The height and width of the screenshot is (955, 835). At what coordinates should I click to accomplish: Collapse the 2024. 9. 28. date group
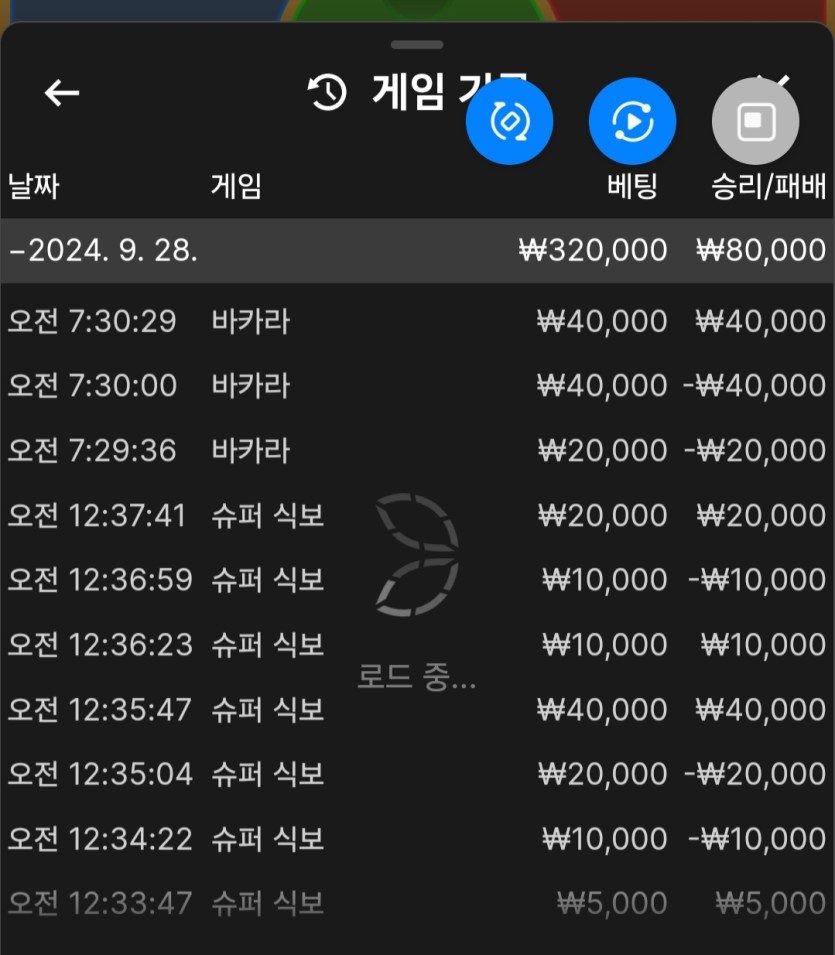point(104,250)
